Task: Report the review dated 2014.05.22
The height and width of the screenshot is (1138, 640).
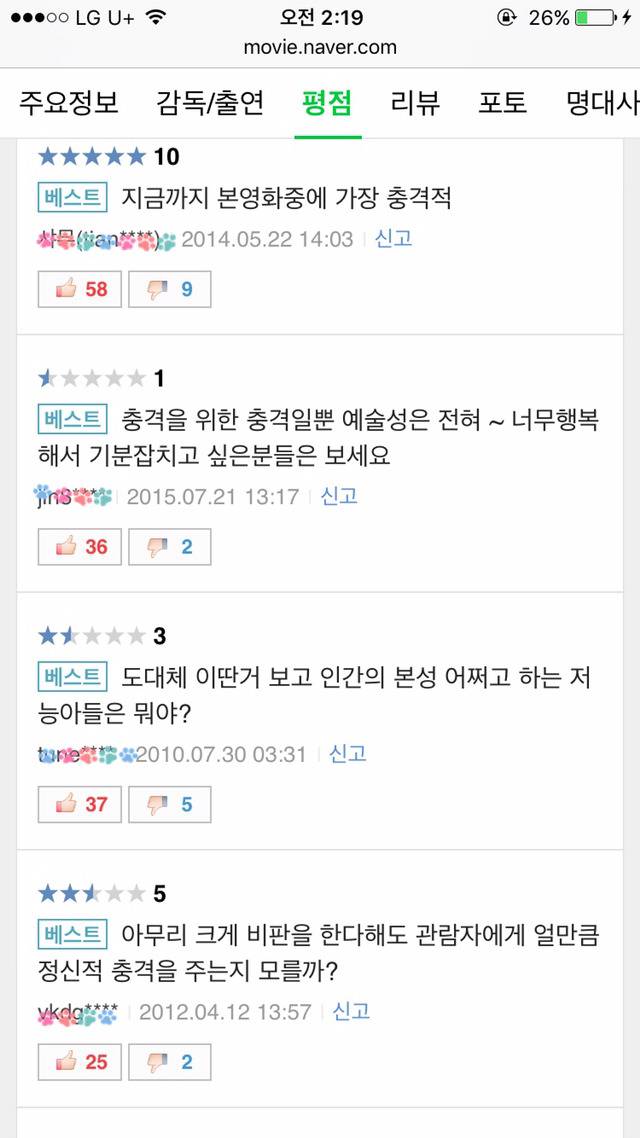Action: (393, 239)
